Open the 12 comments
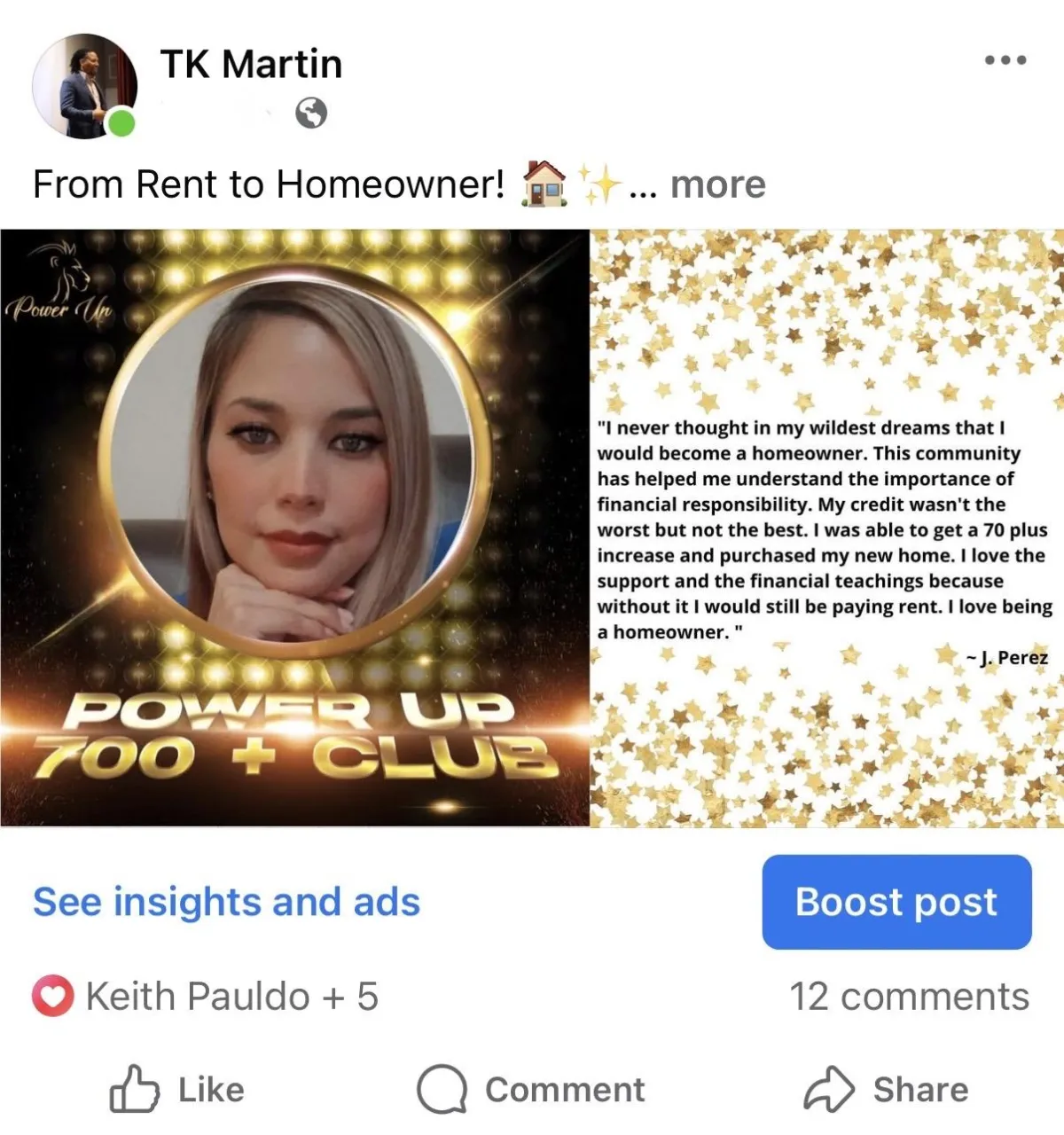 [910, 997]
